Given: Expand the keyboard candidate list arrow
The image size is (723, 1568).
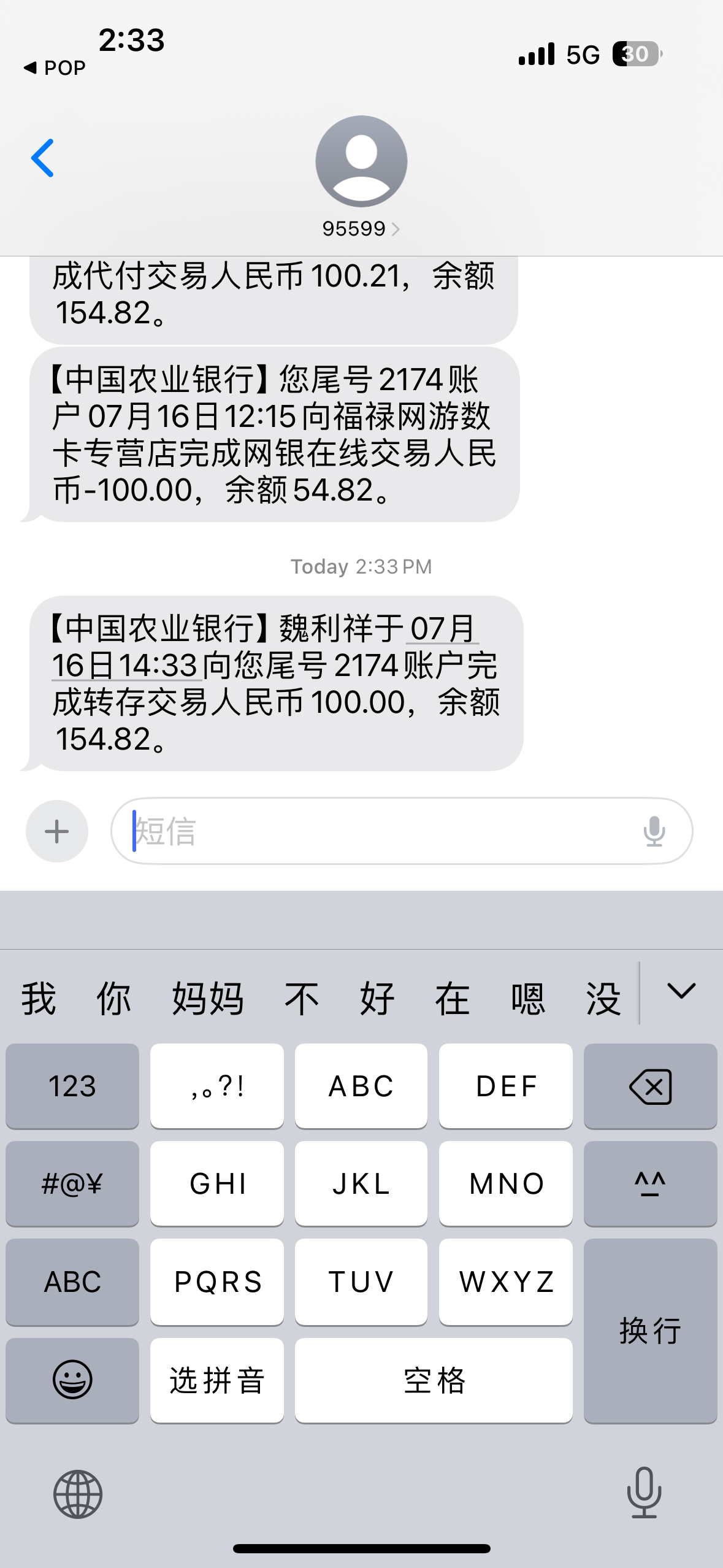Looking at the screenshot, I should coord(681,992).
